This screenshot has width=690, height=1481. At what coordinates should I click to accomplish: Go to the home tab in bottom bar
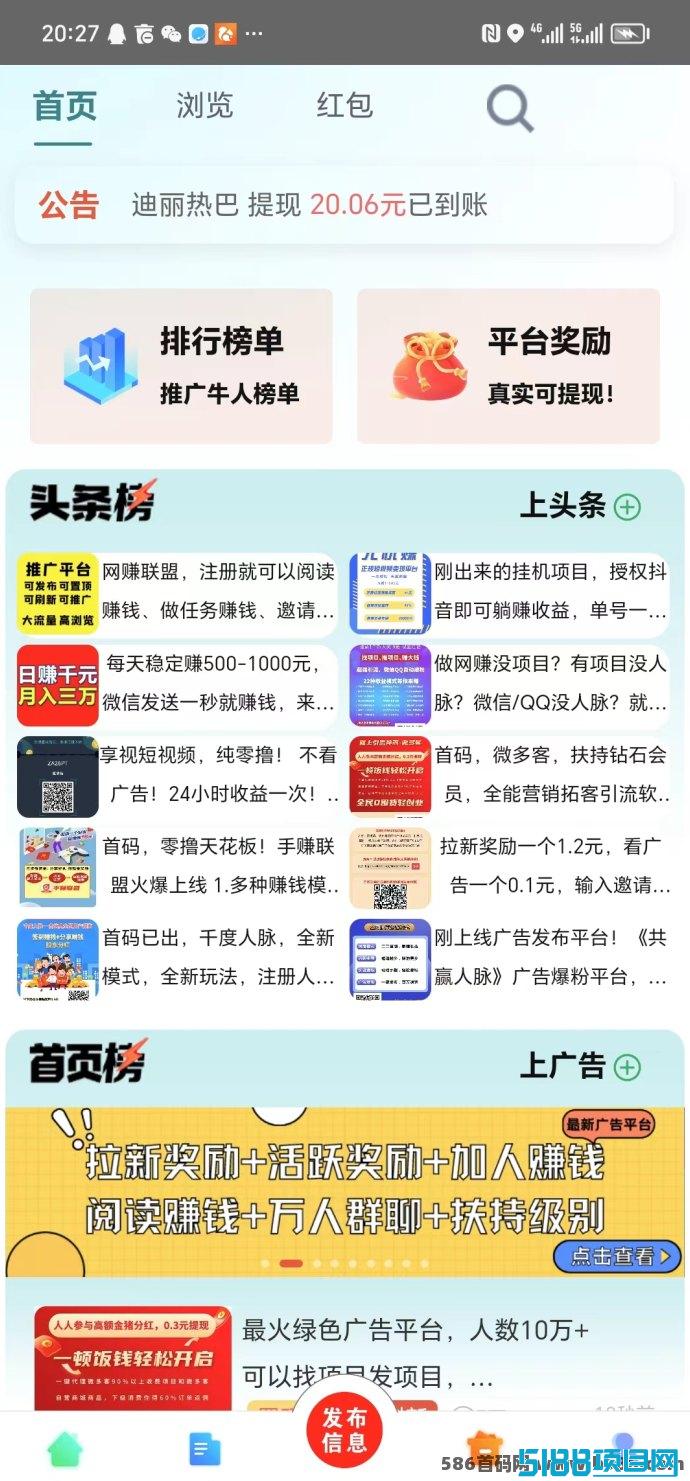(x=65, y=1448)
